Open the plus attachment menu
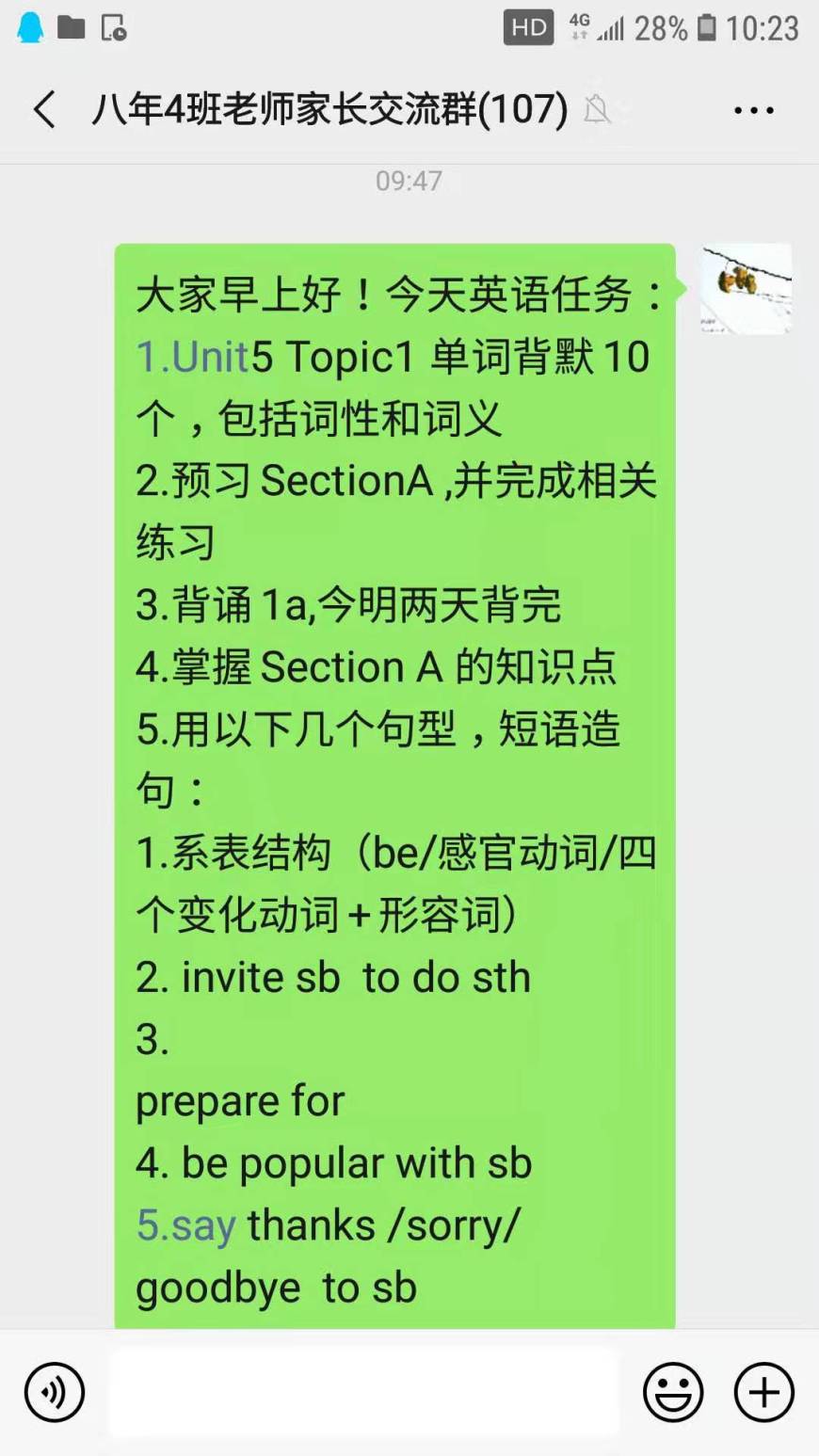The height and width of the screenshot is (1456, 819). point(764,1393)
